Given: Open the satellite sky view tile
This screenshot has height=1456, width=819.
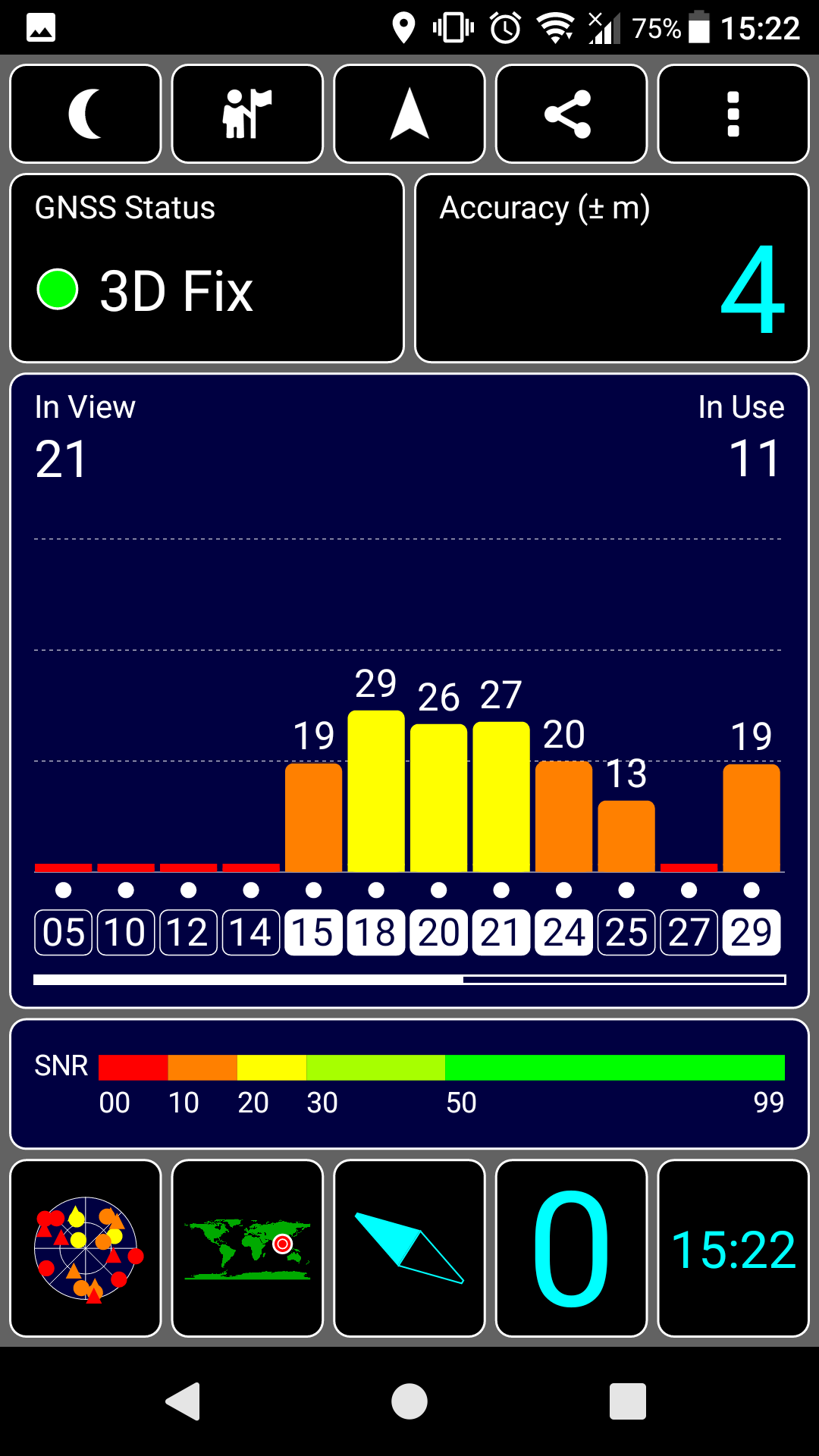Looking at the screenshot, I should (x=86, y=1247).
